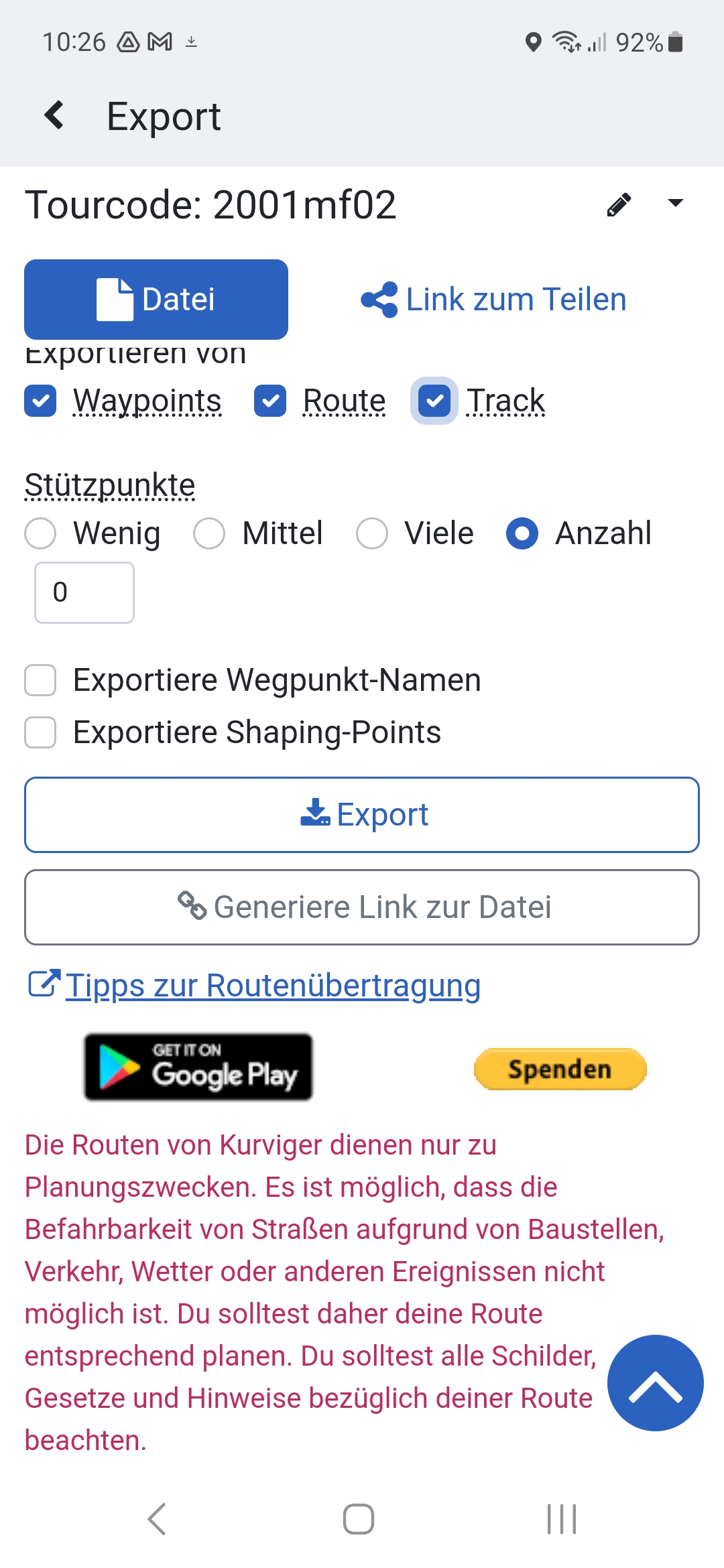Screen dimensions: 724x1568
Task: Select the Mittel radio option
Action: (209, 533)
